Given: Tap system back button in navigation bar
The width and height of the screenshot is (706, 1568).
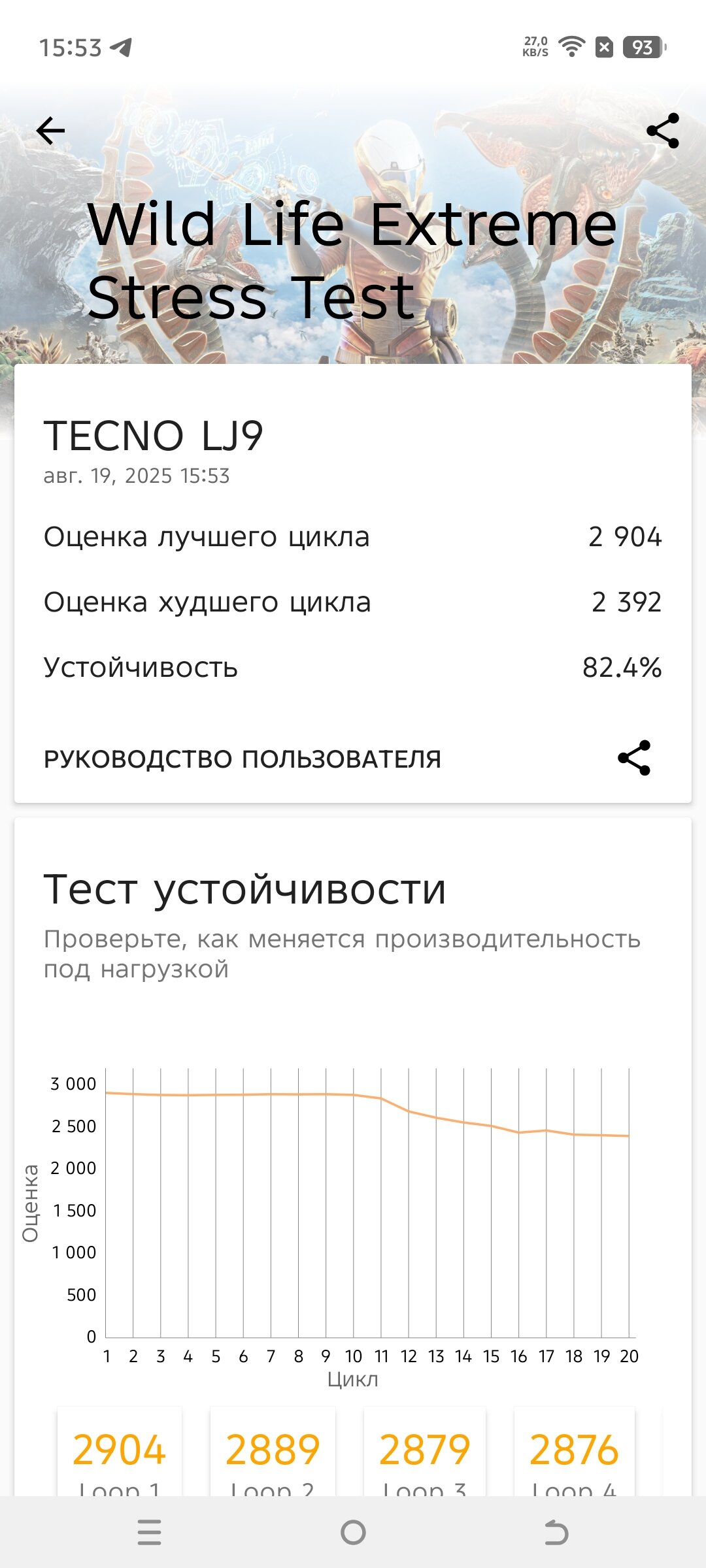Looking at the screenshot, I should (556, 1532).
